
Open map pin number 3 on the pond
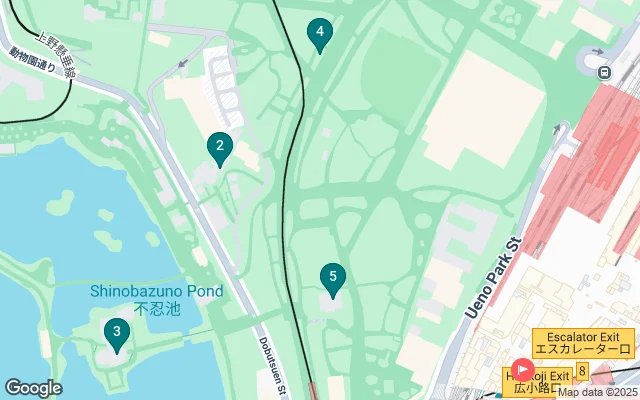[x=117, y=333]
